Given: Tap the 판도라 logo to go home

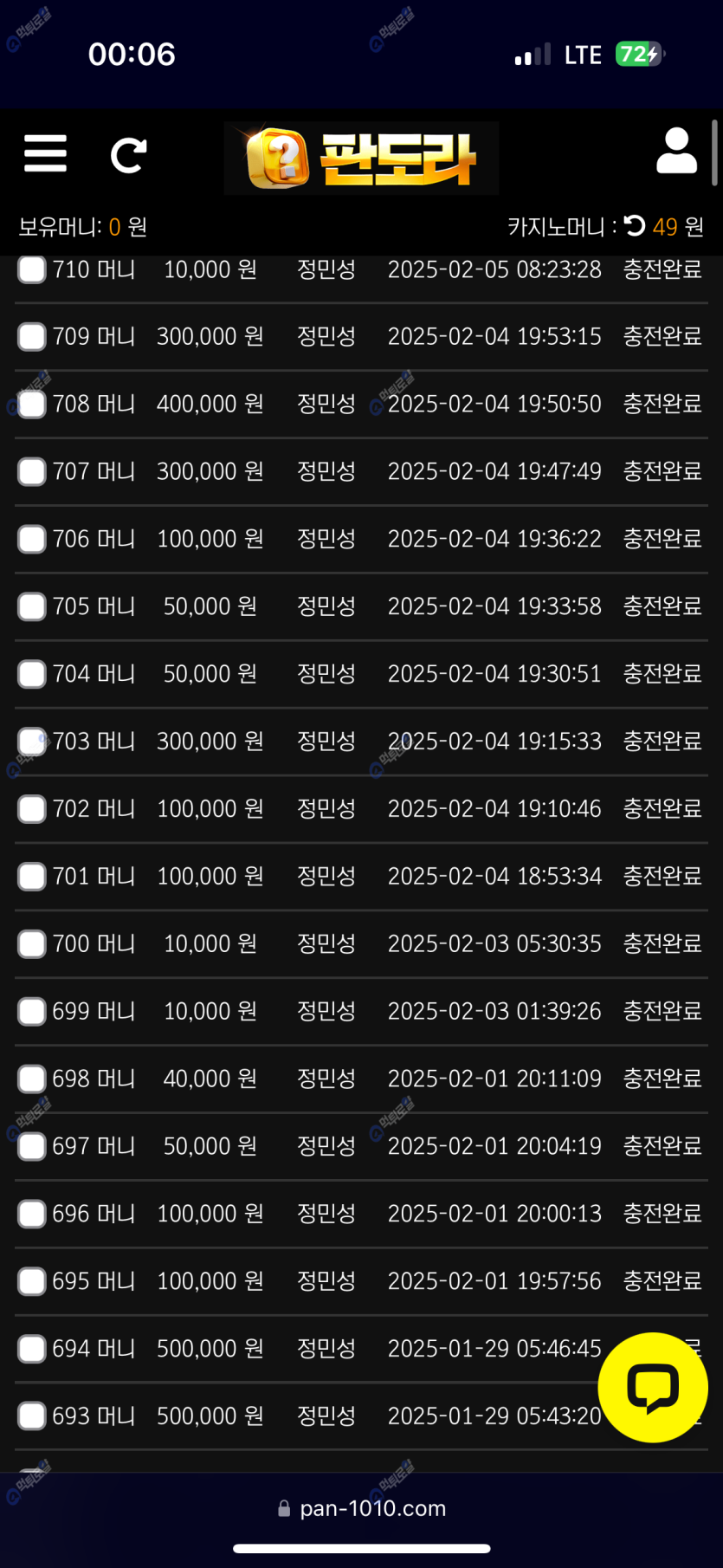Looking at the screenshot, I should 361,158.
